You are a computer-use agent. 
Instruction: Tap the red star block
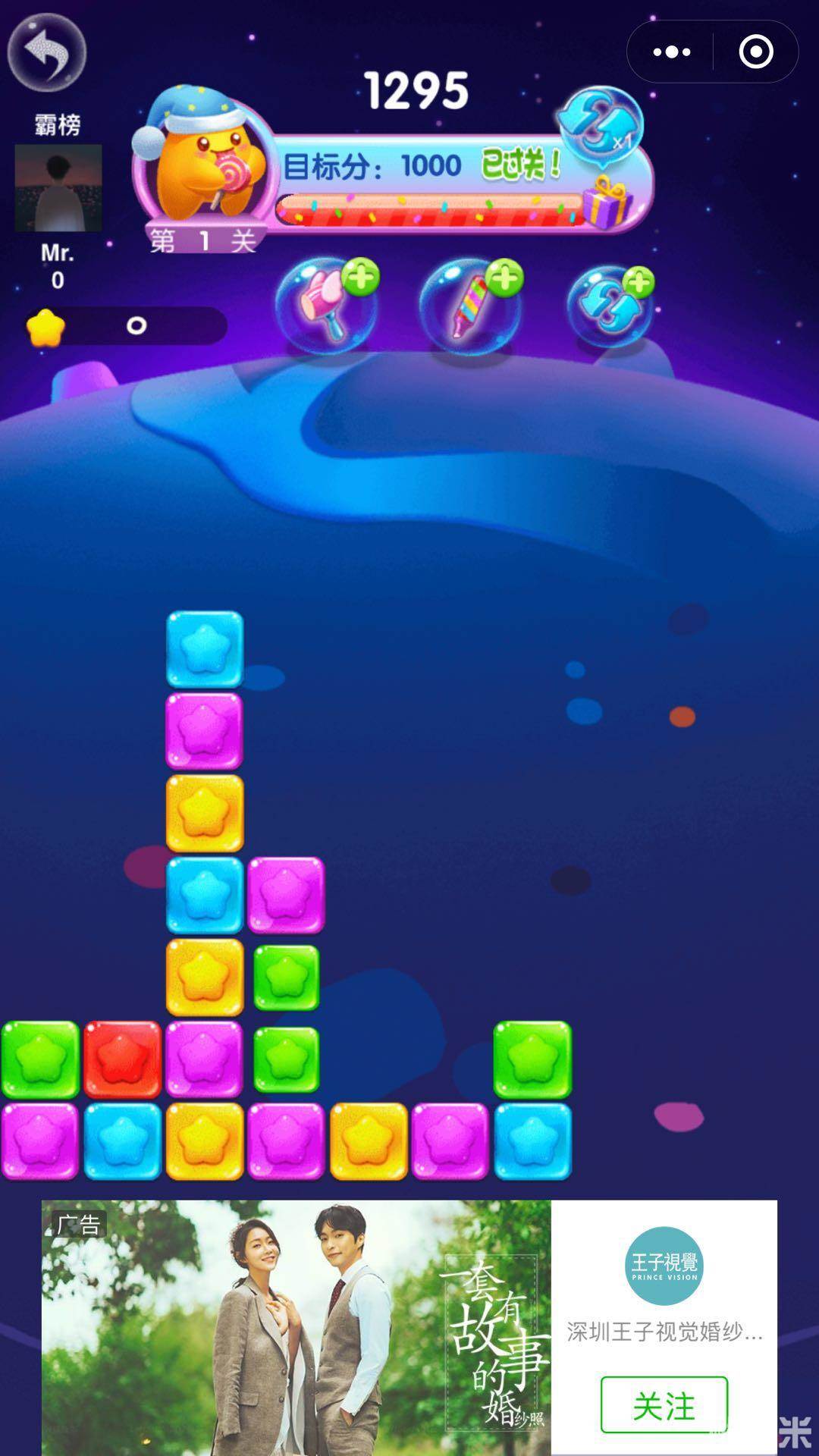122,1059
